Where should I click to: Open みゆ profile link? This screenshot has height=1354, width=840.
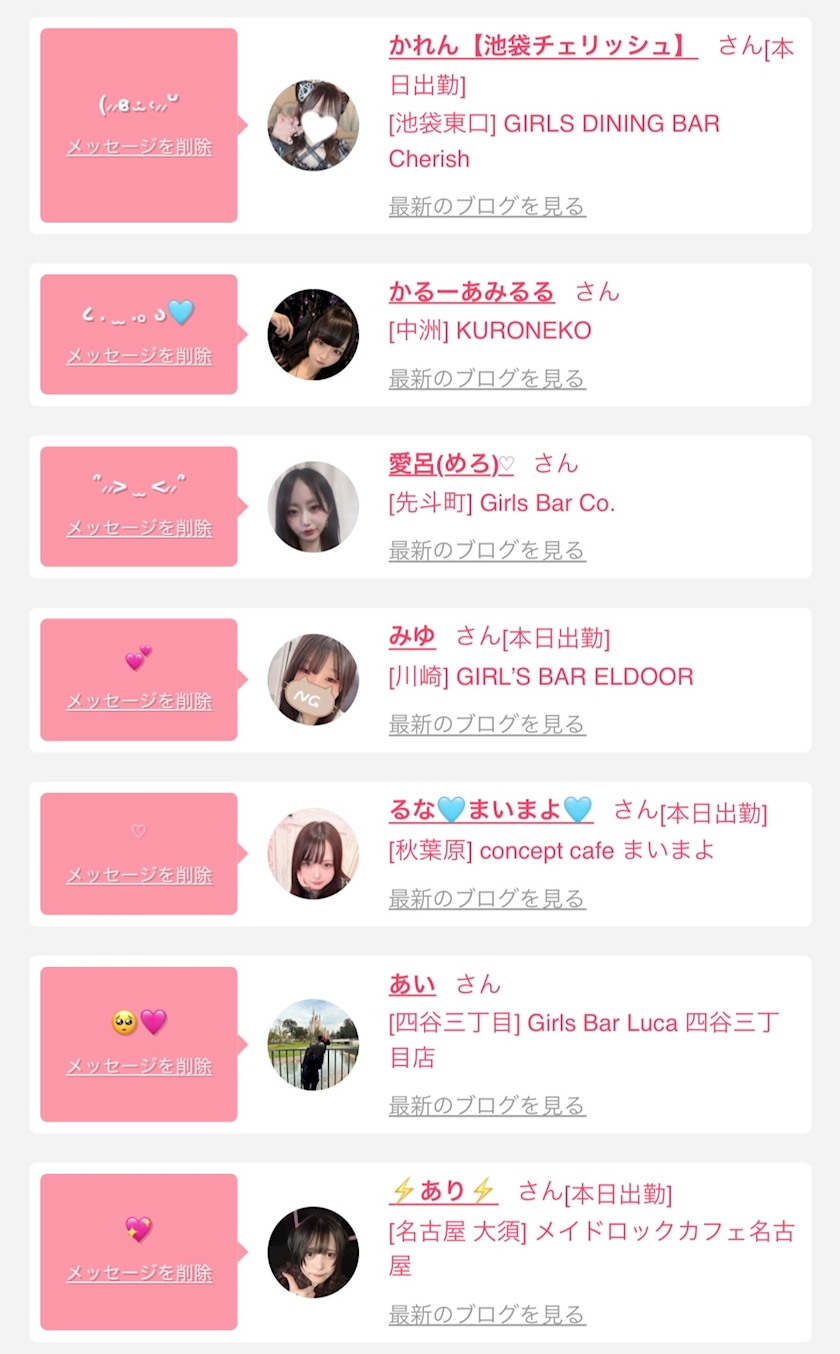tap(412, 637)
